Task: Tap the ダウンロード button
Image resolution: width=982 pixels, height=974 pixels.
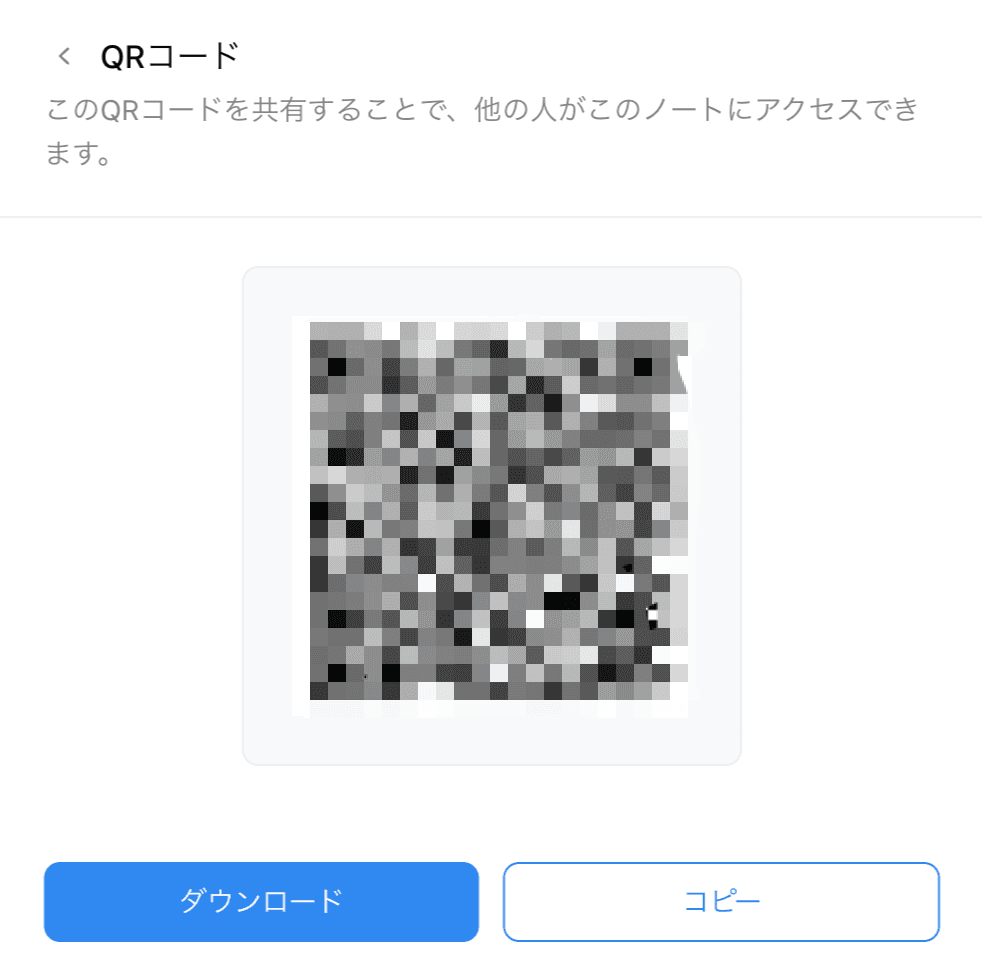Action: point(261,901)
